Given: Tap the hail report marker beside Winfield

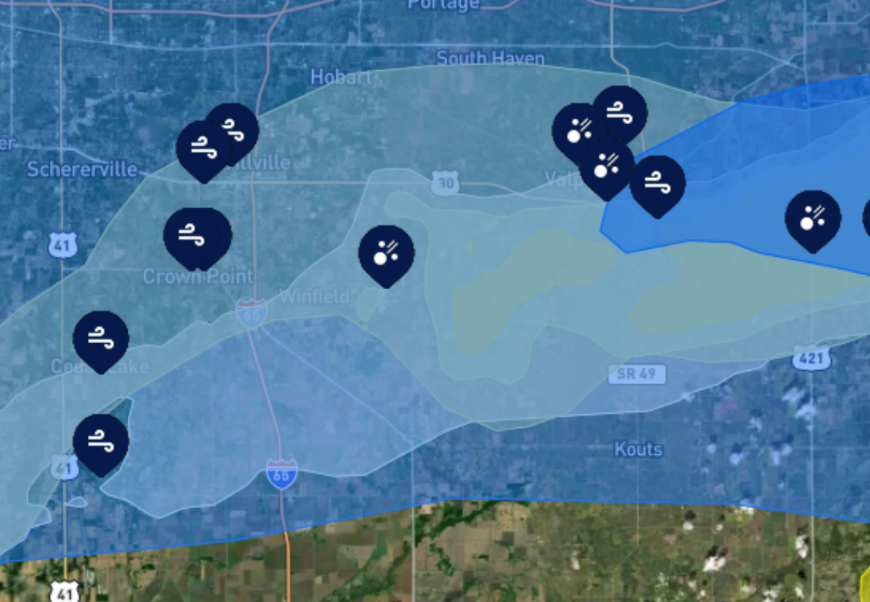Looking at the screenshot, I should [387, 253].
